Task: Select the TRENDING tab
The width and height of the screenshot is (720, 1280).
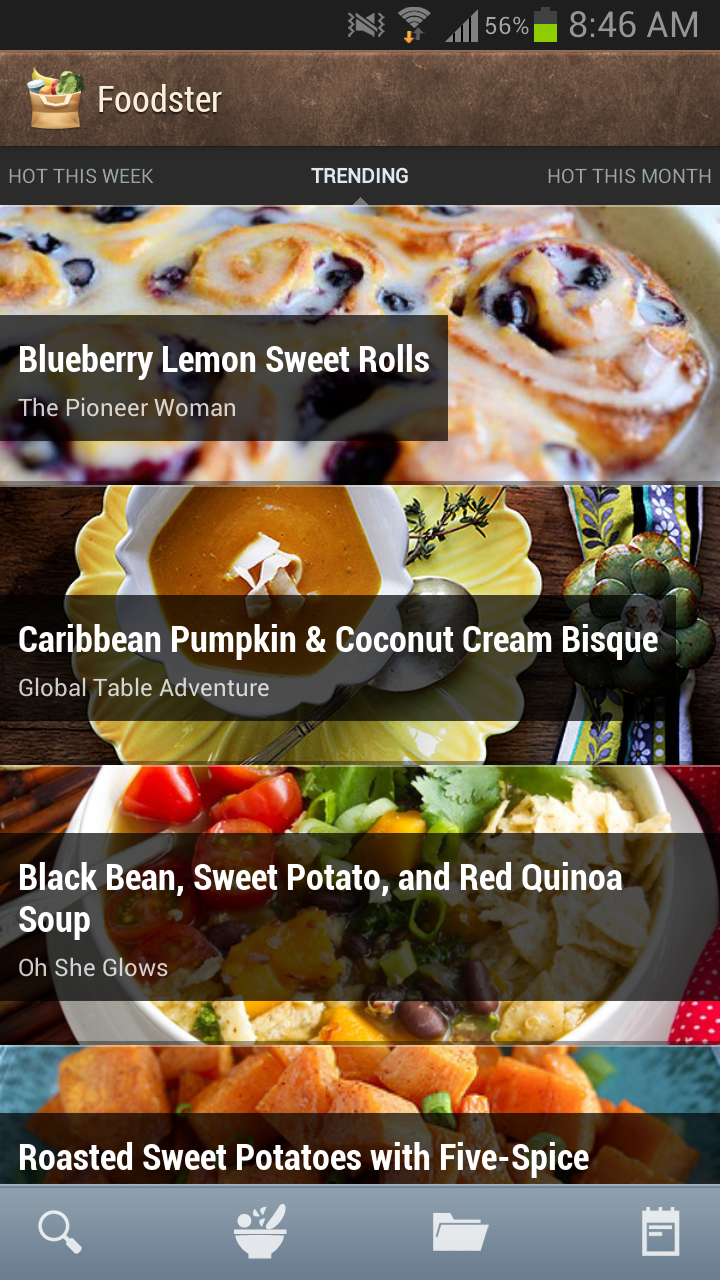Action: coord(360,176)
